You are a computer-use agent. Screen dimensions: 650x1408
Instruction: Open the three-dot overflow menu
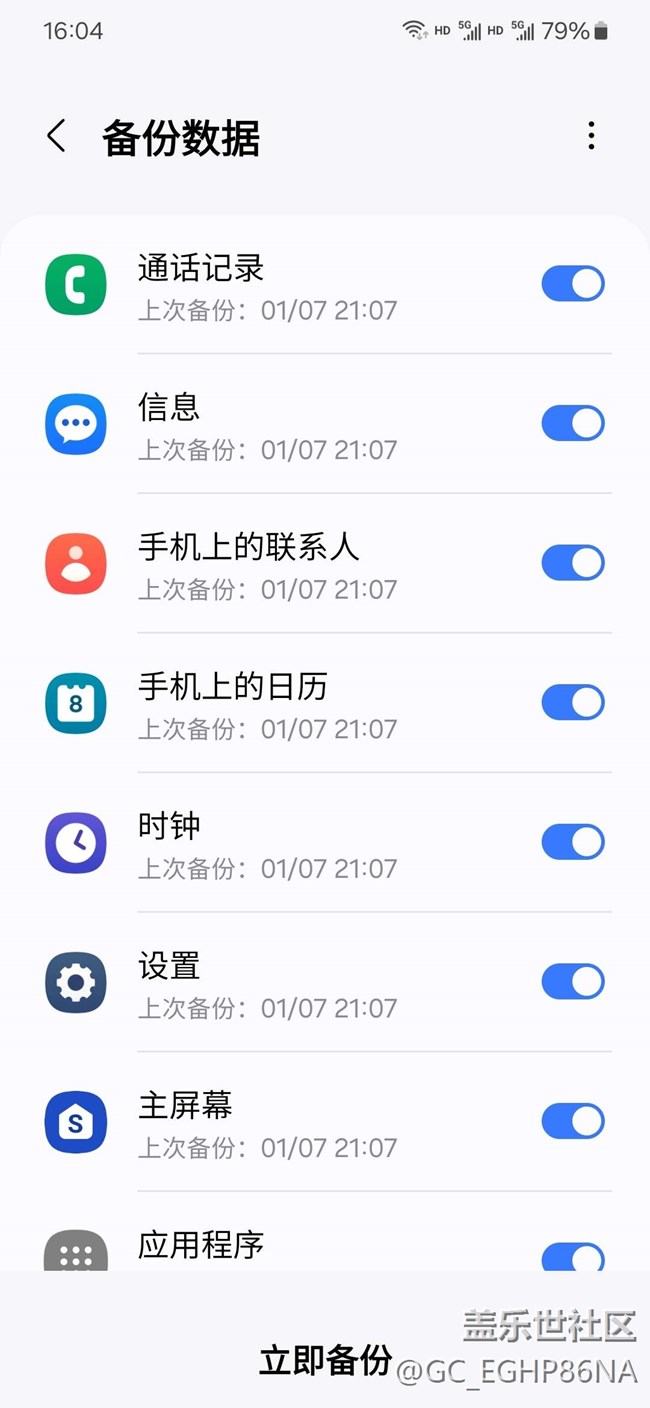point(591,136)
